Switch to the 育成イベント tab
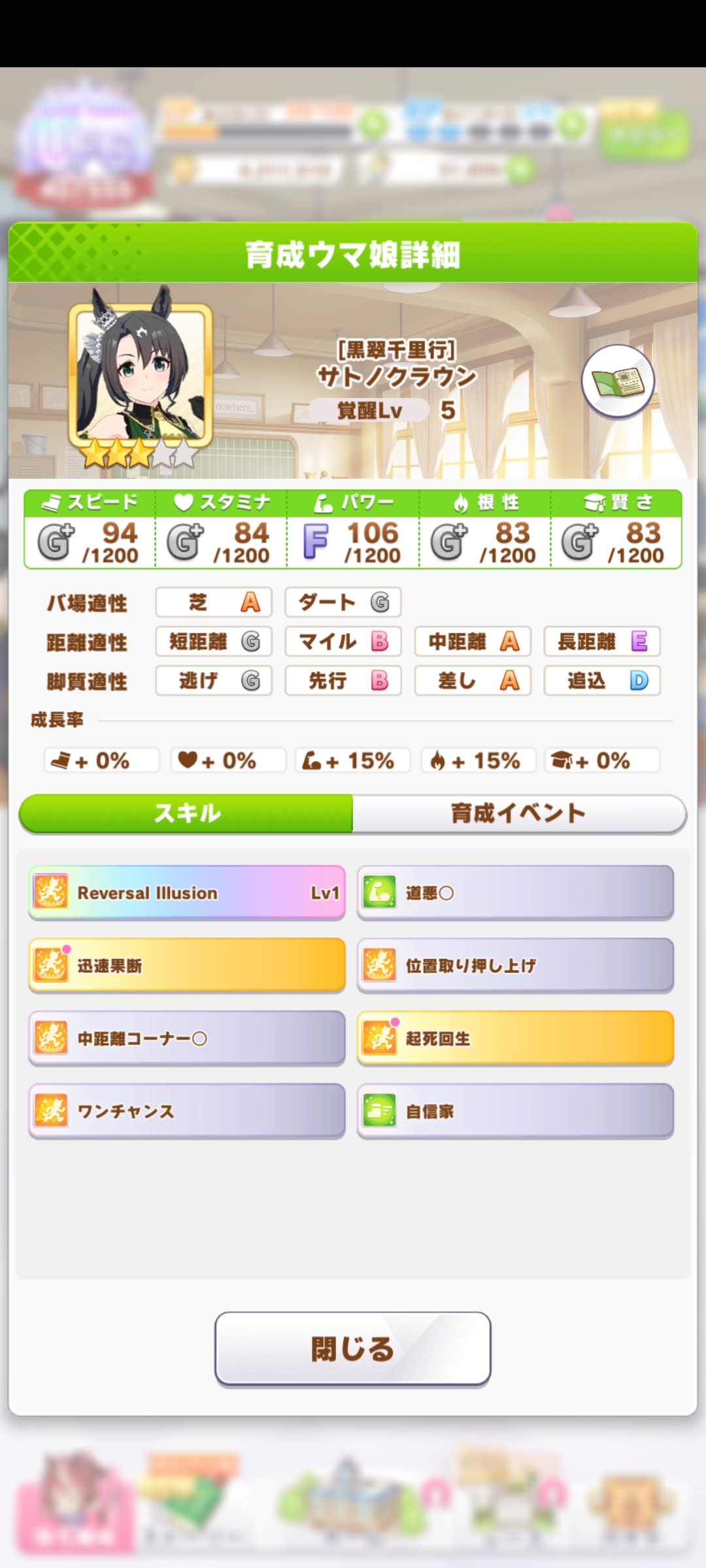706x1568 pixels. pyautogui.click(x=518, y=813)
